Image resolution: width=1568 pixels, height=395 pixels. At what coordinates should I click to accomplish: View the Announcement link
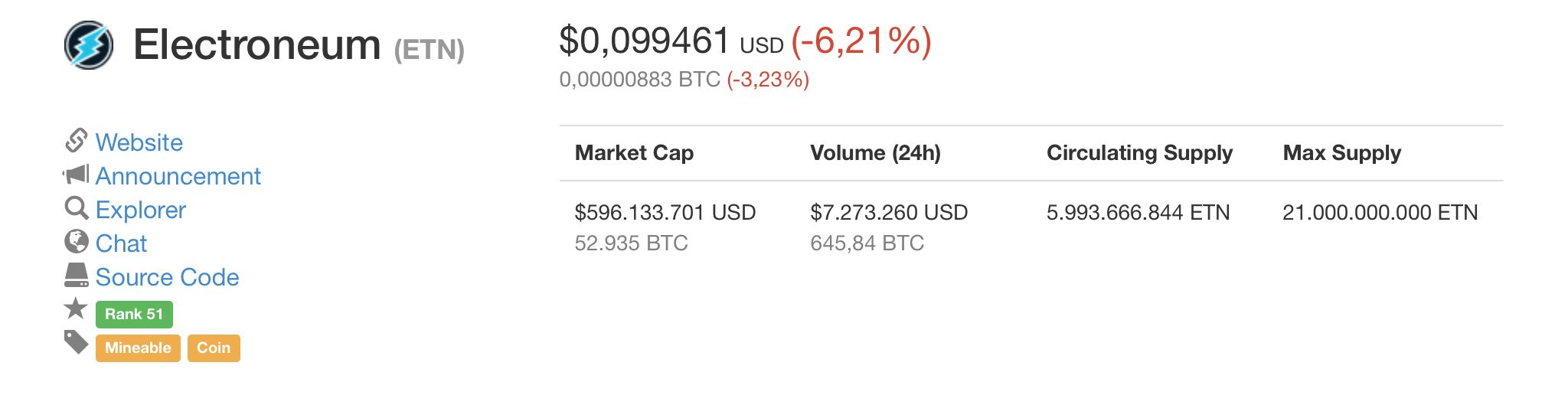pyautogui.click(x=178, y=176)
